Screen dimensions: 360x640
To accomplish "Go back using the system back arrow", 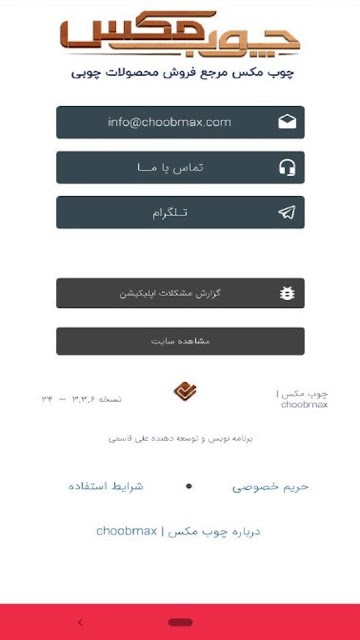I will click(80, 622).
